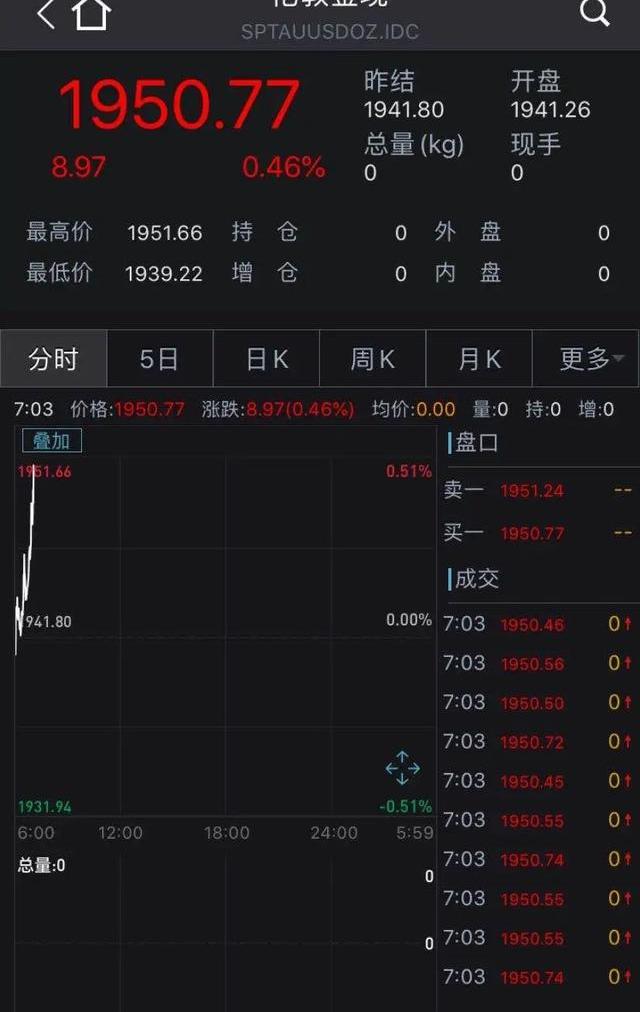This screenshot has width=640, height=1012.
Task: Switch to the 5日 chart tab
Action: click(159, 359)
